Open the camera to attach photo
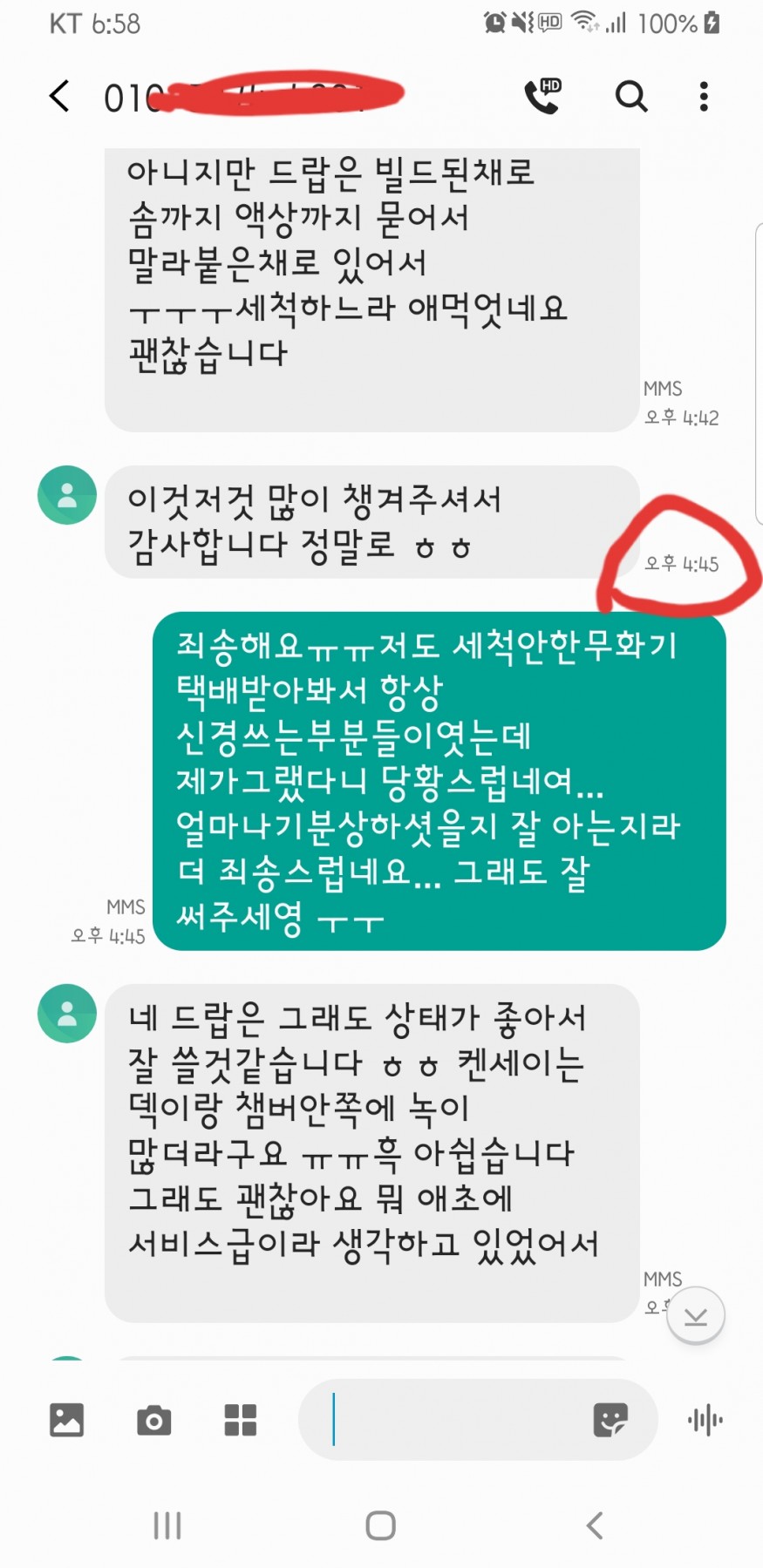Image resolution: width=763 pixels, height=1568 pixels. coord(153,1420)
